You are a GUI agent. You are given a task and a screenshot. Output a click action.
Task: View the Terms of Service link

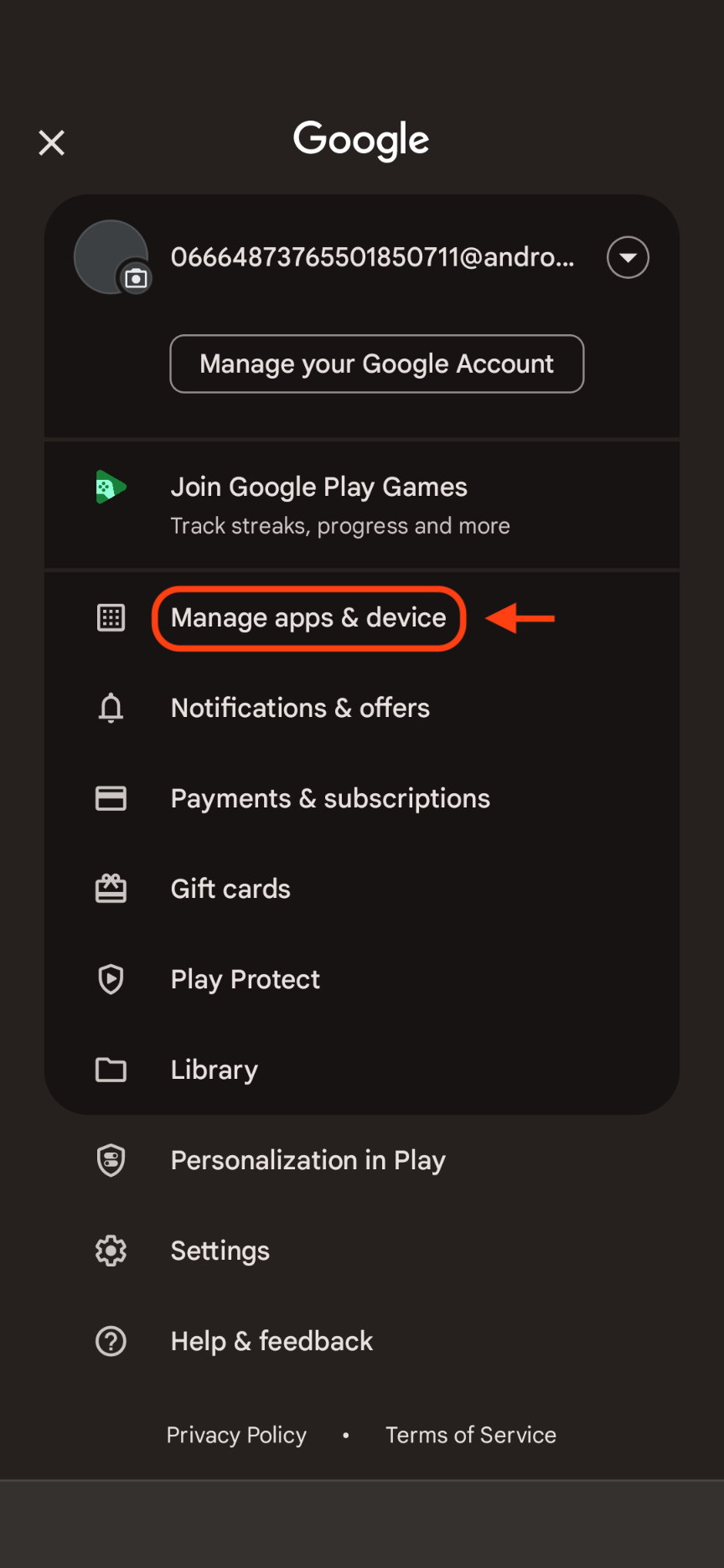click(470, 1436)
